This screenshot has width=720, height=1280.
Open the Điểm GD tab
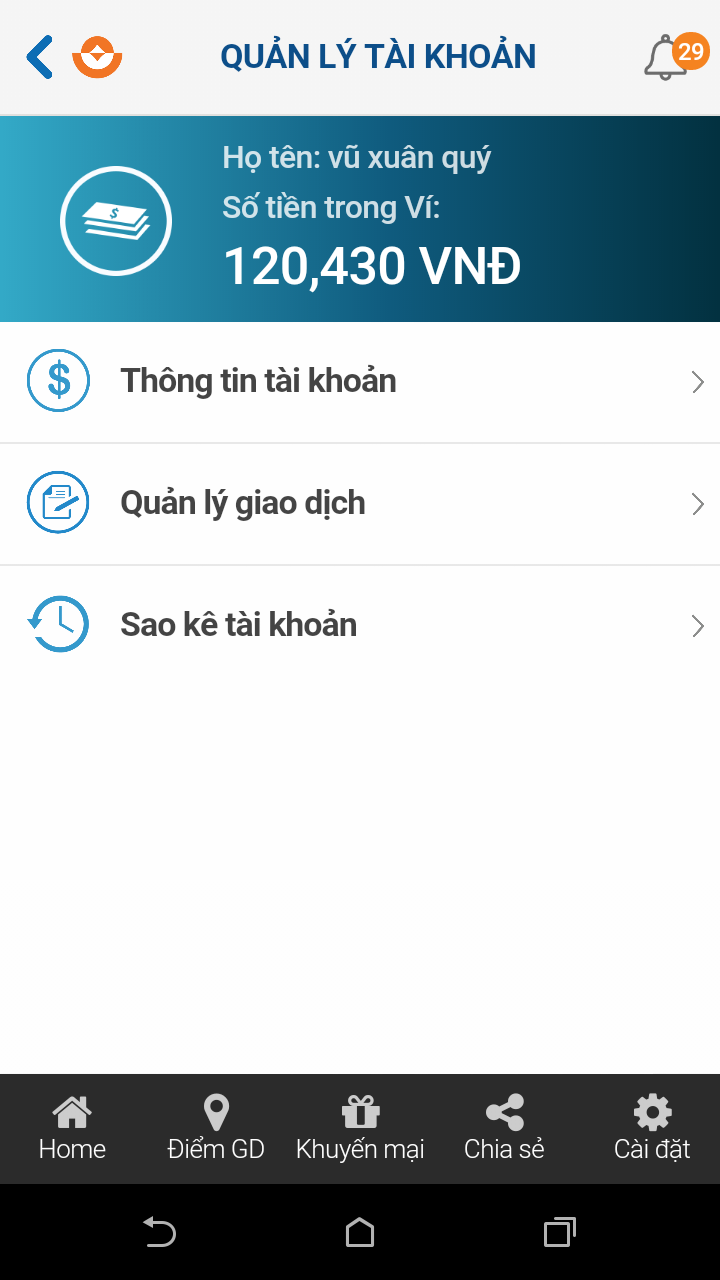(216, 1129)
